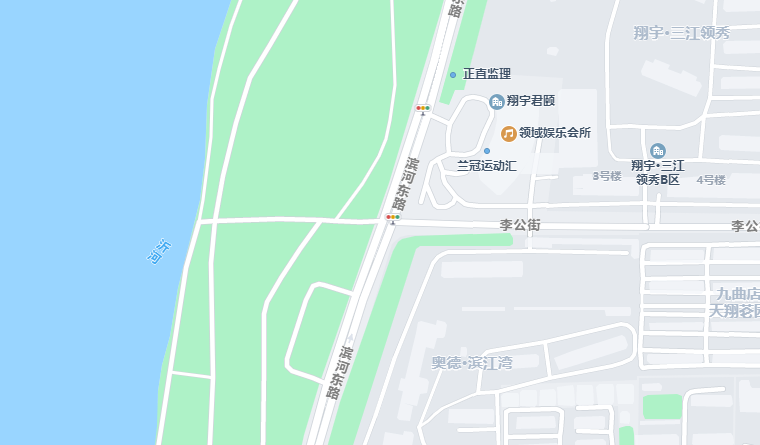The image size is (760, 445).
Task: Open the 兰冠运动汇 place marker
Action: tap(487, 151)
